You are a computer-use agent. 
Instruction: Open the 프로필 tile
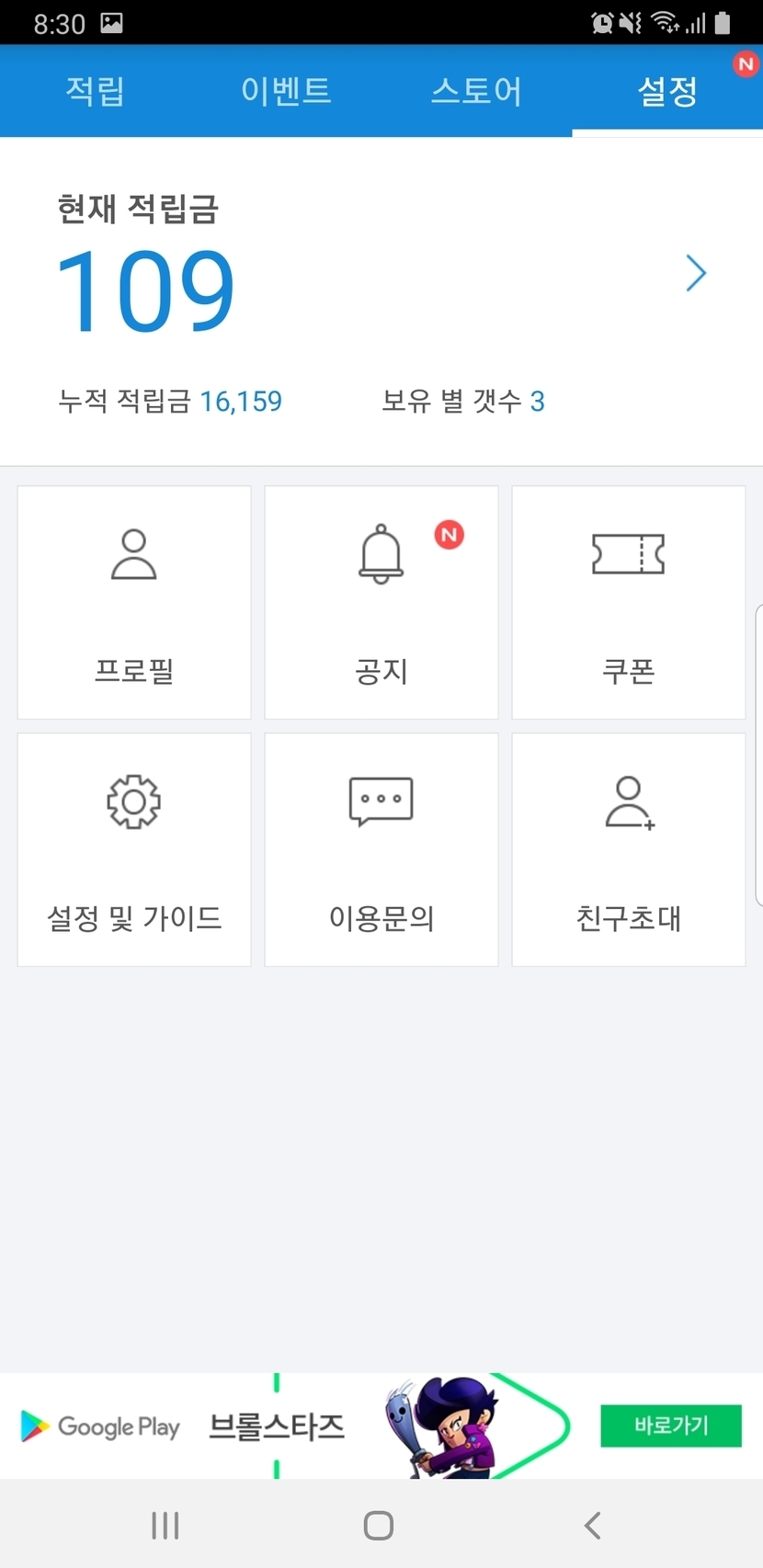134,602
